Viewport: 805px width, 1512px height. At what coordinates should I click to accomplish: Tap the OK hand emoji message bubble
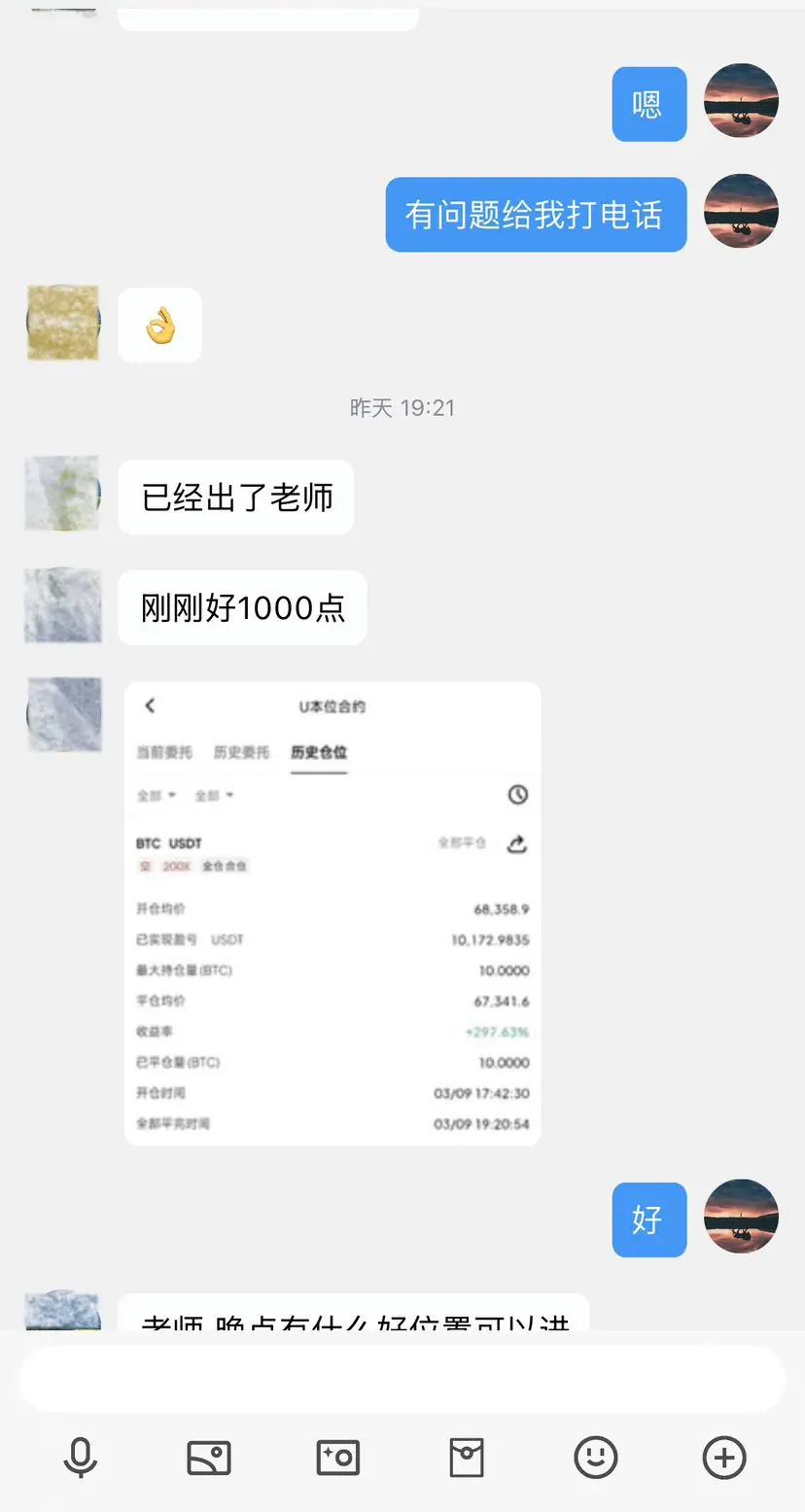click(x=158, y=324)
